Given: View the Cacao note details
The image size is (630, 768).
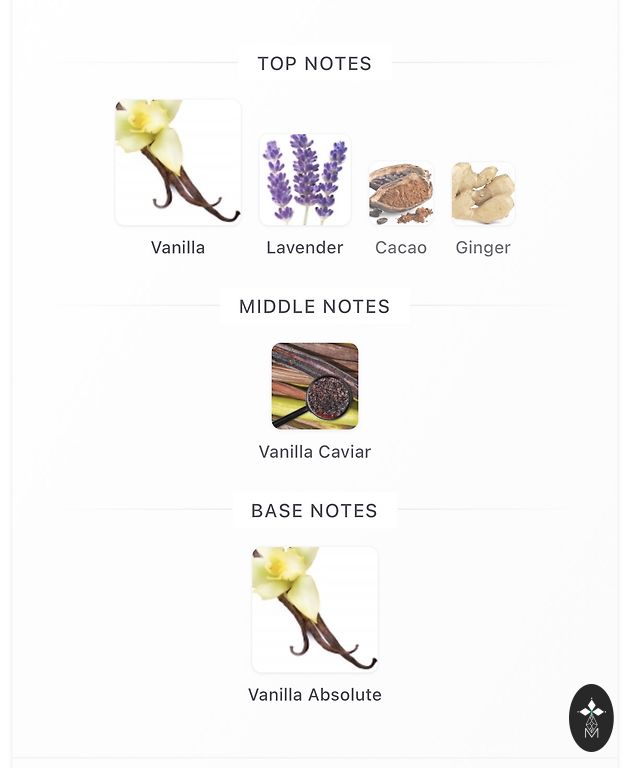Looking at the screenshot, I should point(401,194).
